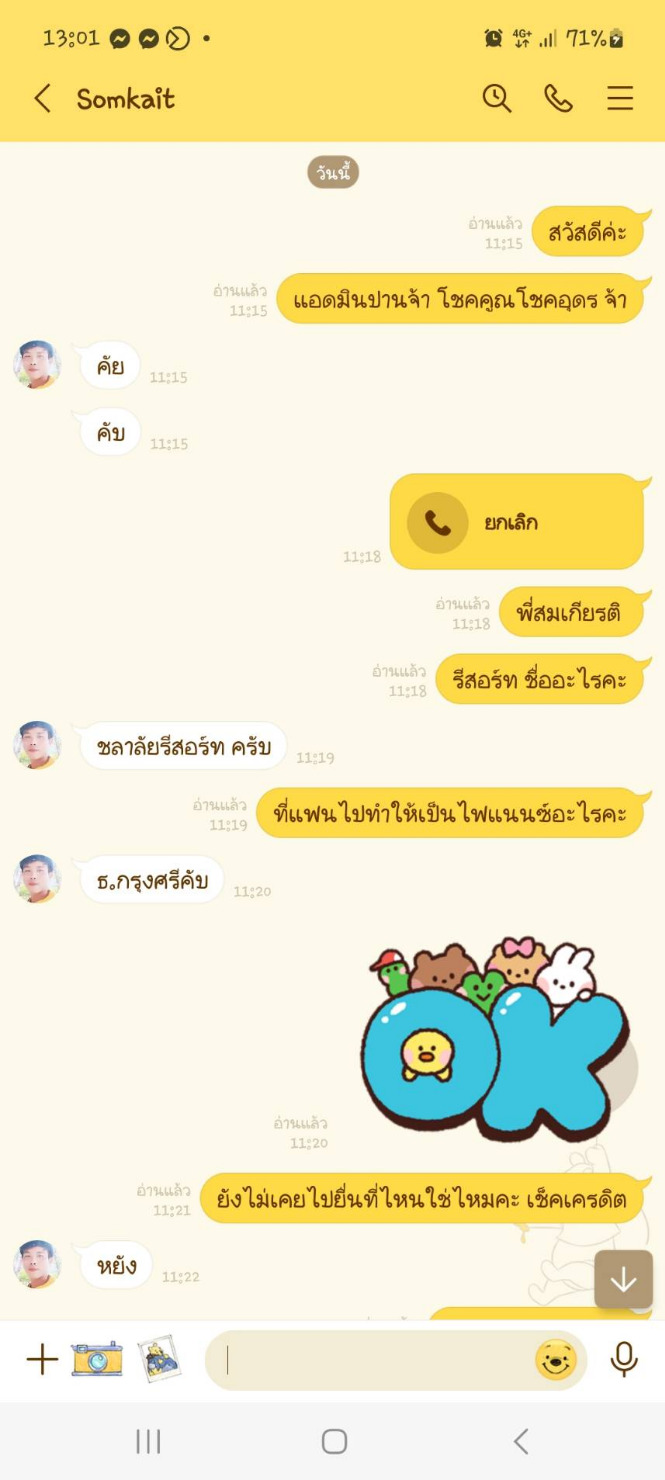The height and width of the screenshot is (1480, 665).
Task: Jump to latest message arrow
Action: (623, 1279)
